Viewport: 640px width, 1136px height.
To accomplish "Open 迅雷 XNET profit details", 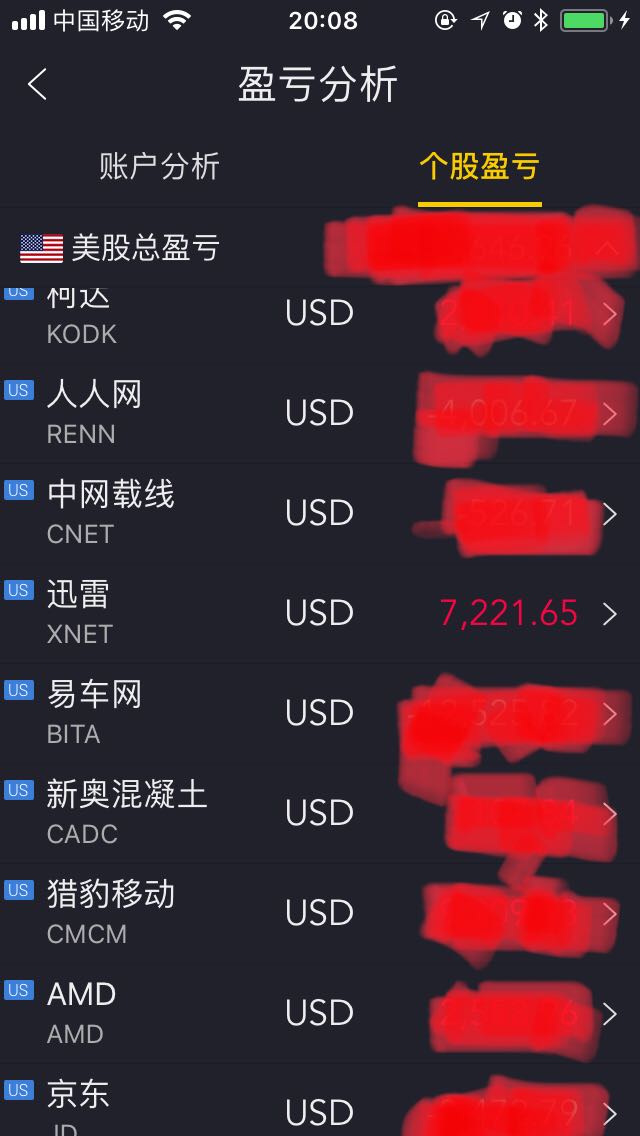I will coord(320,614).
